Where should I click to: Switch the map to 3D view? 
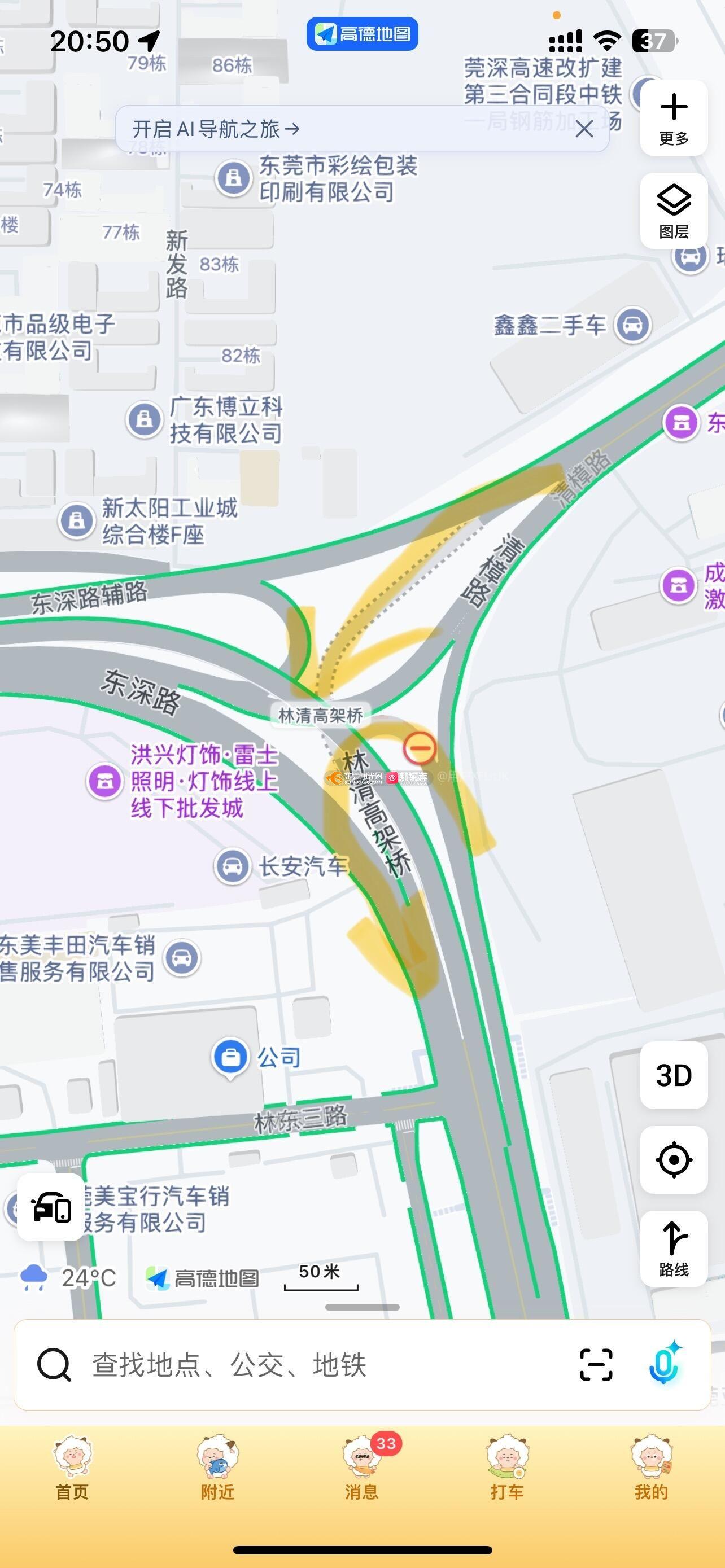(673, 1075)
